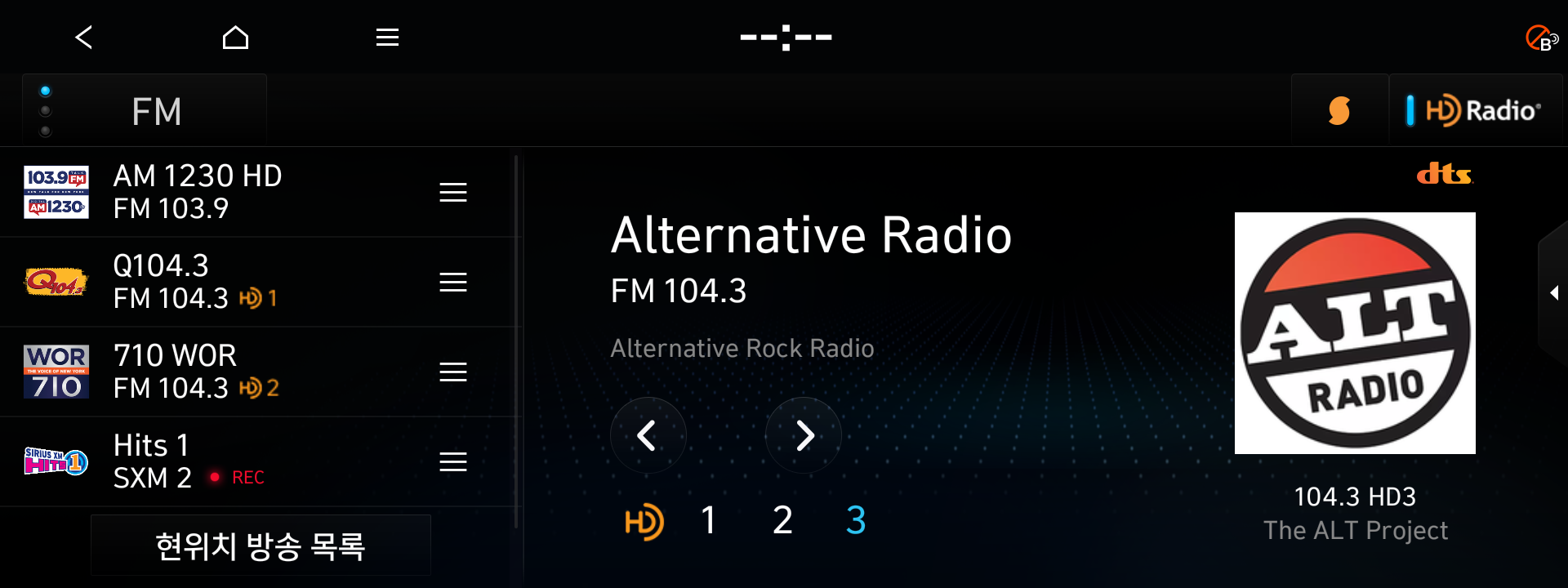Select the 710 WOR preset station
The width and height of the screenshot is (1568, 588).
tap(212, 372)
